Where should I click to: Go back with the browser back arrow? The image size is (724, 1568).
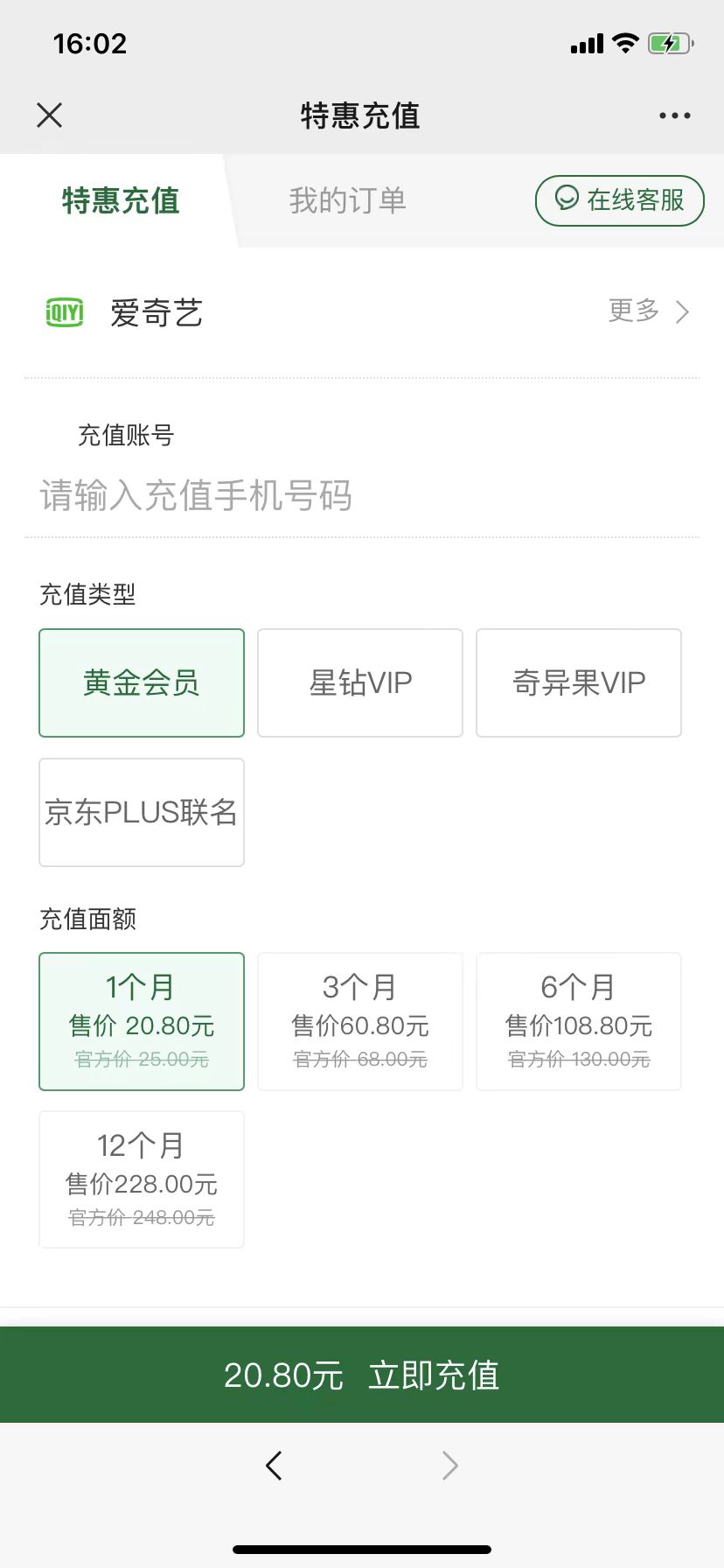coord(274,1465)
